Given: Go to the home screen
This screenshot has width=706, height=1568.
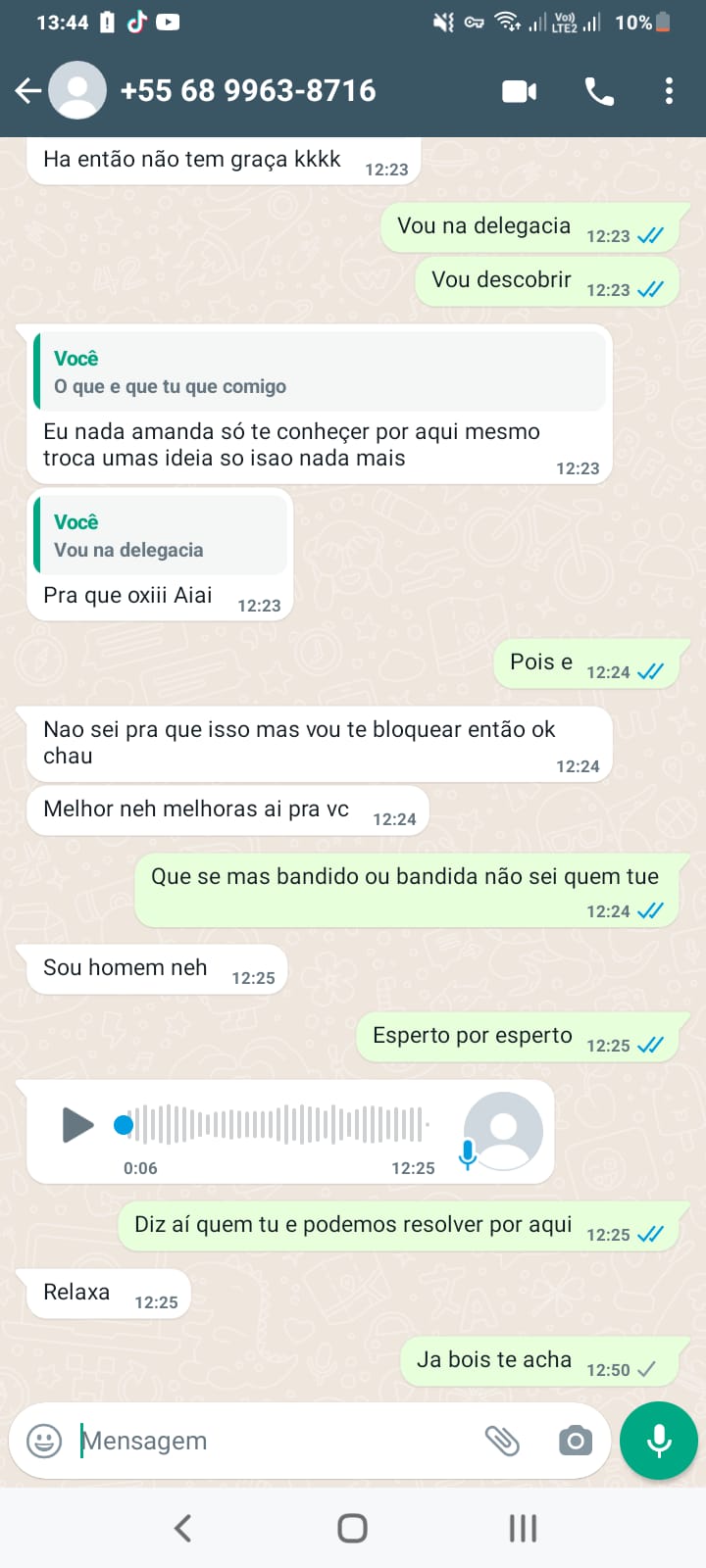Looking at the screenshot, I should (352, 1528).
